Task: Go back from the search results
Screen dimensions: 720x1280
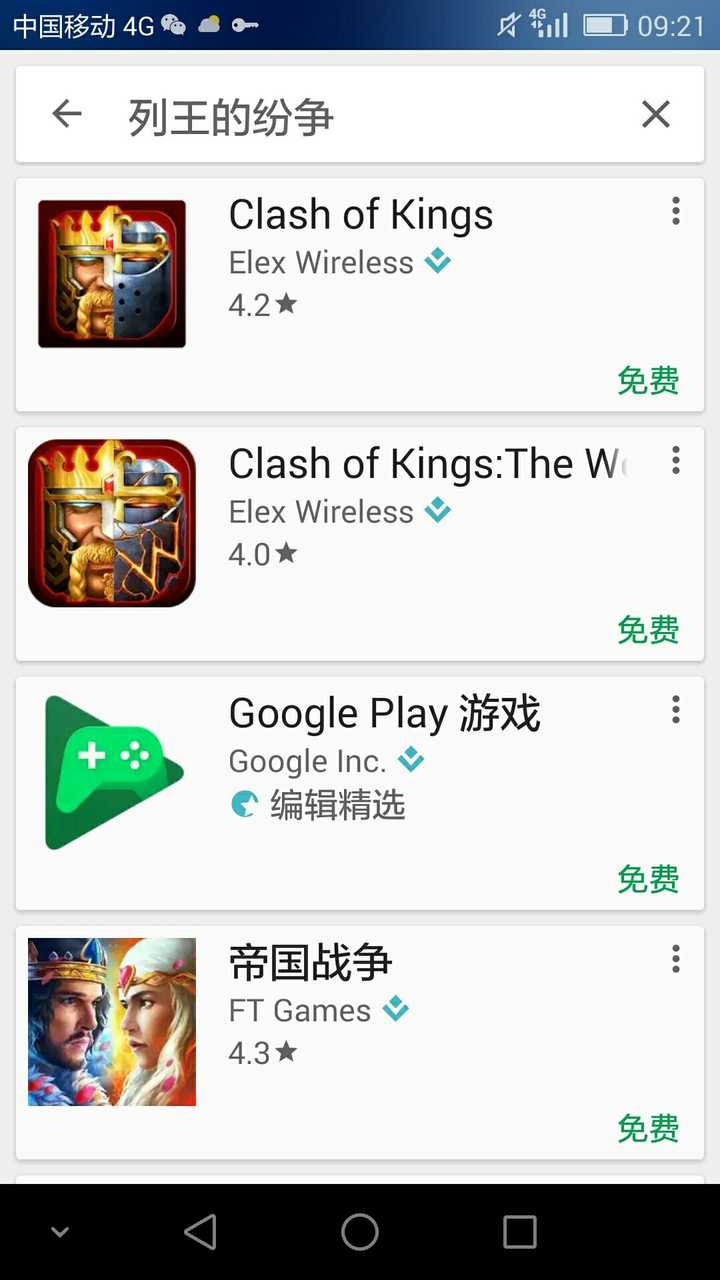Action: (67, 115)
